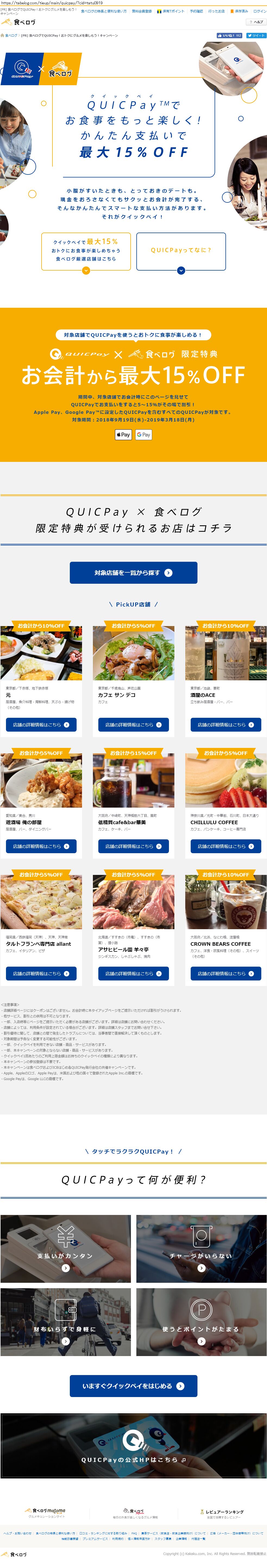Like the page with いいね!

(x=230, y=36)
